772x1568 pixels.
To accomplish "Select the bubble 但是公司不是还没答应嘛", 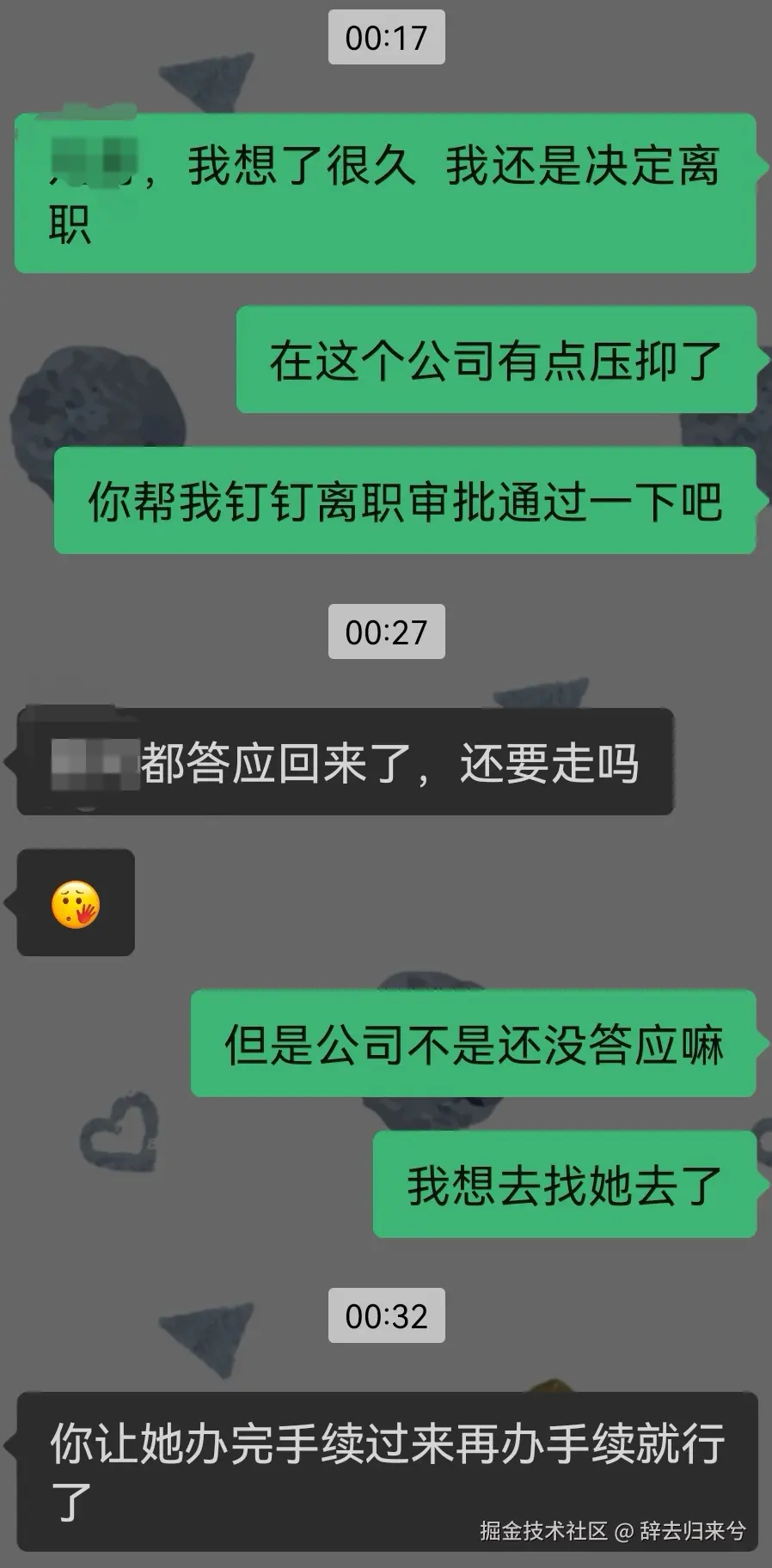I will pos(473,1044).
